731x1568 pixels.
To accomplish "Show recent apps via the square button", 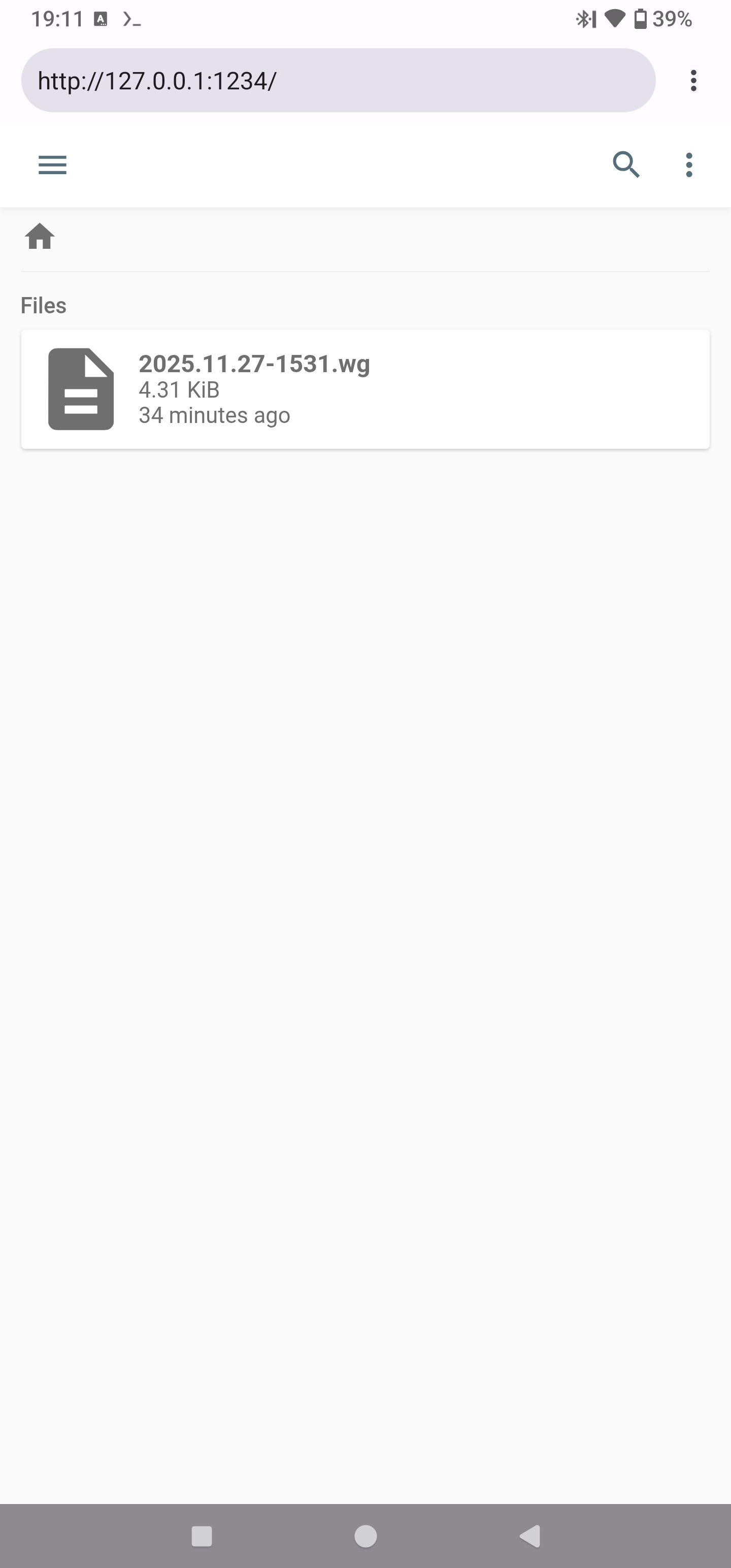I will [202, 1536].
